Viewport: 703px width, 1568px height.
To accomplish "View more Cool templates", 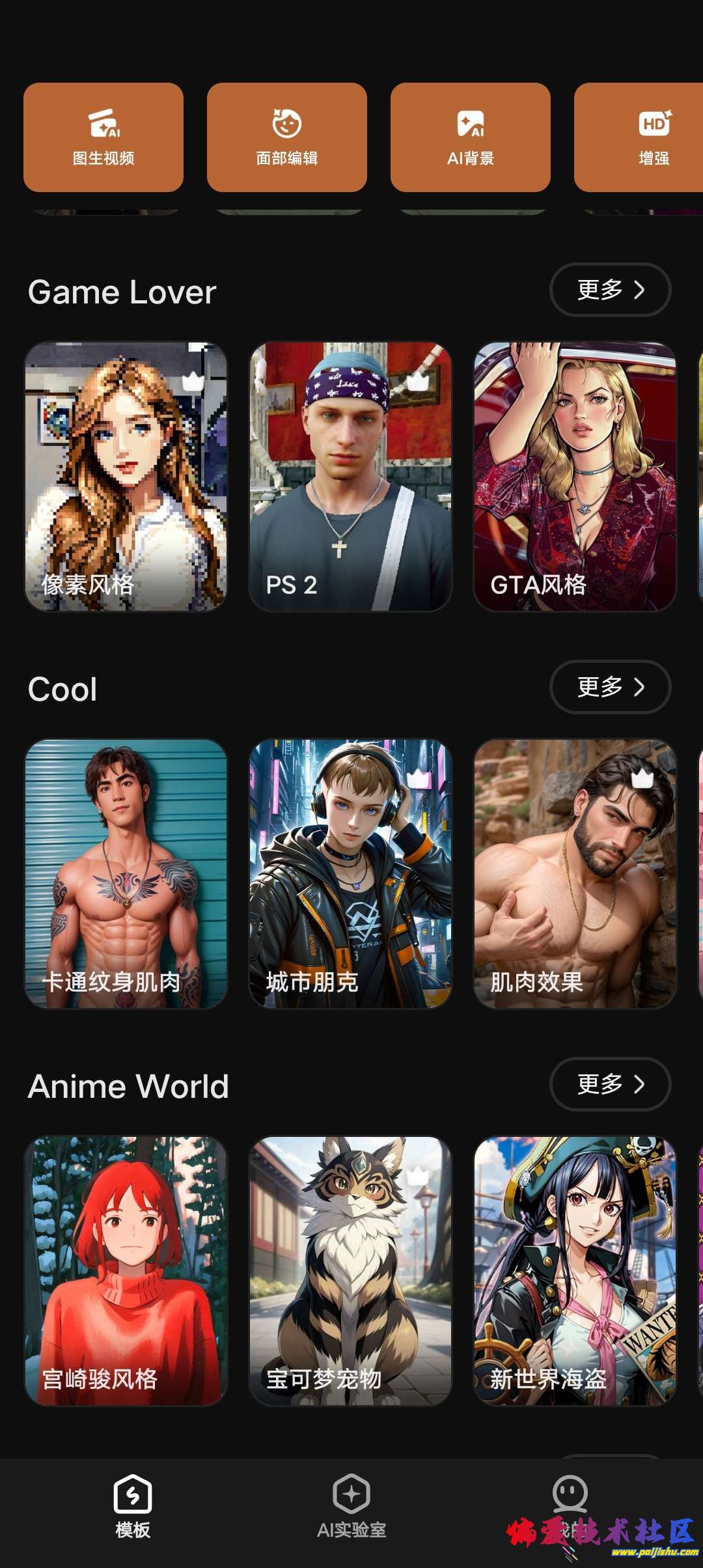I will (x=610, y=687).
